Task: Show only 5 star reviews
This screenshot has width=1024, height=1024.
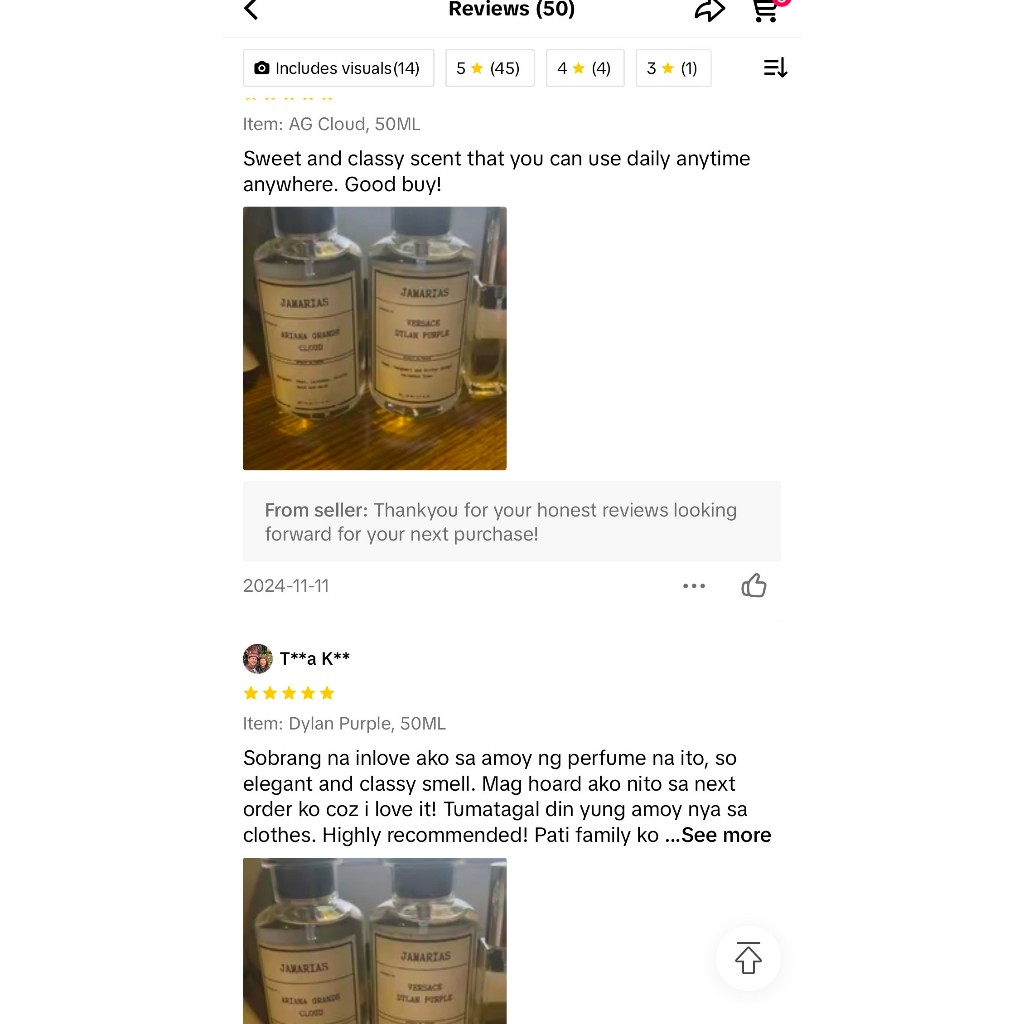Action: [490, 68]
